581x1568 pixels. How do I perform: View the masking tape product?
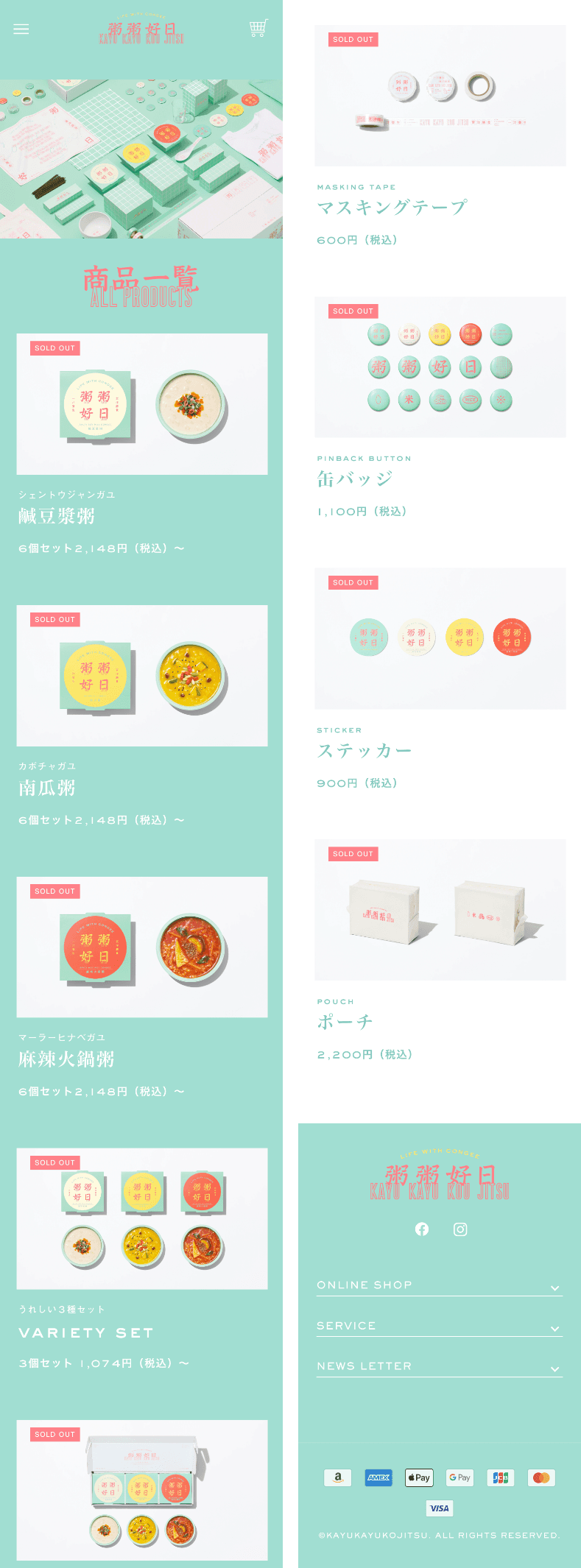pyautogui.click(x=440, y=96)
